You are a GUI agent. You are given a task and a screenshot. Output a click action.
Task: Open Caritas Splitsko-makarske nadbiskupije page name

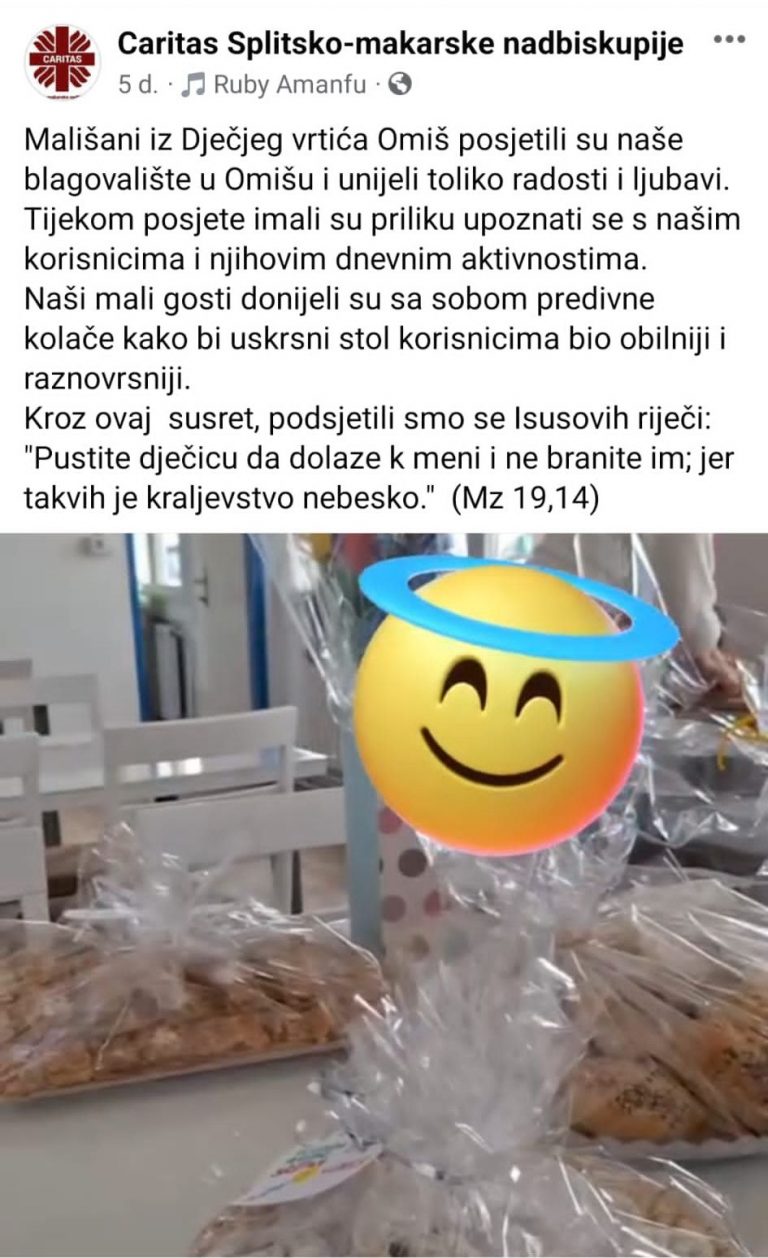(400, 43)
